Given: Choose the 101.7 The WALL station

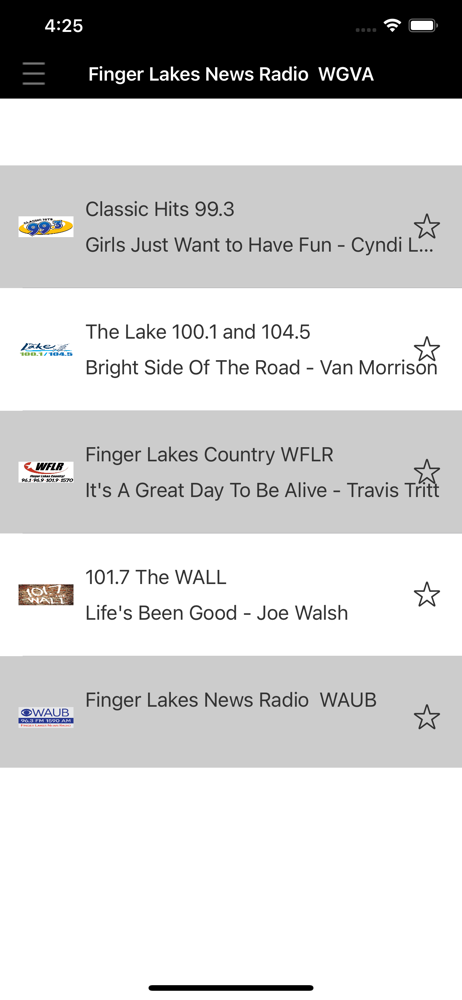Looking at the screenshot, I should pos(231,594).
